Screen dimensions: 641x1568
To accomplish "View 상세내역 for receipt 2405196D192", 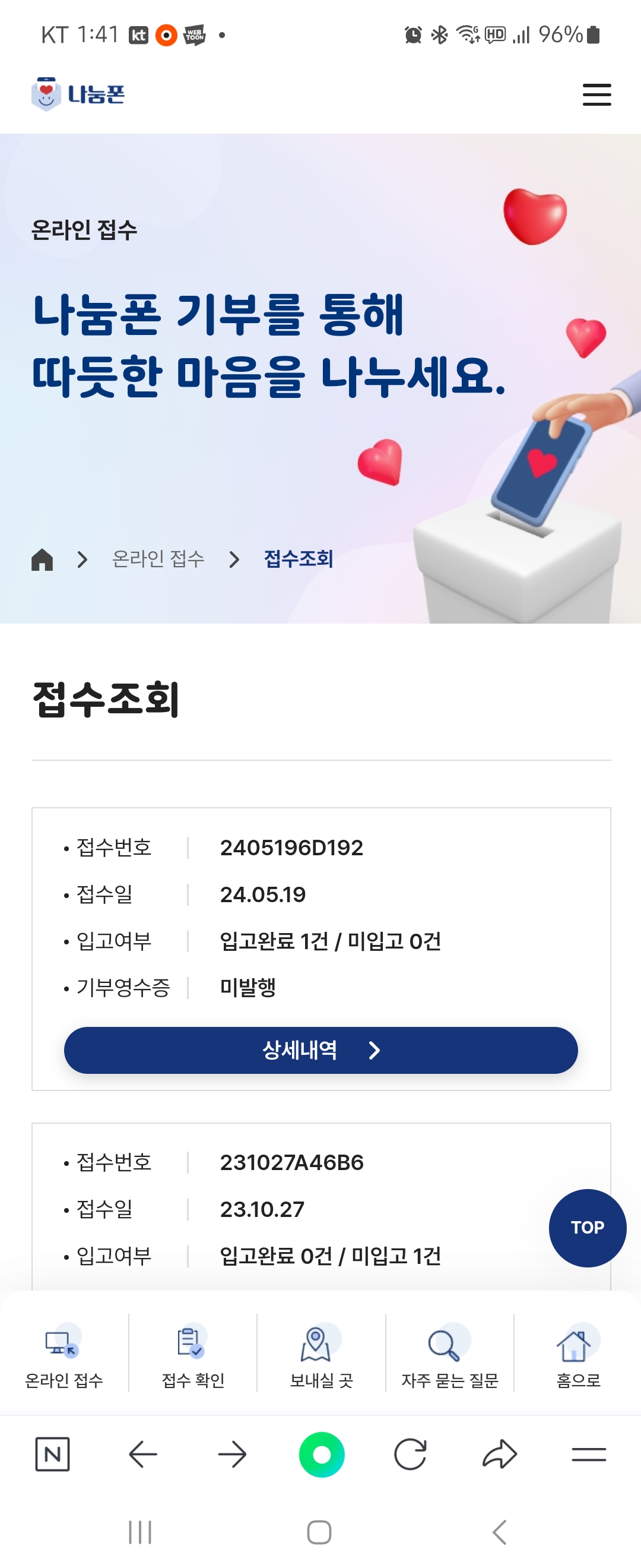I will click(x=320, y=1050).
